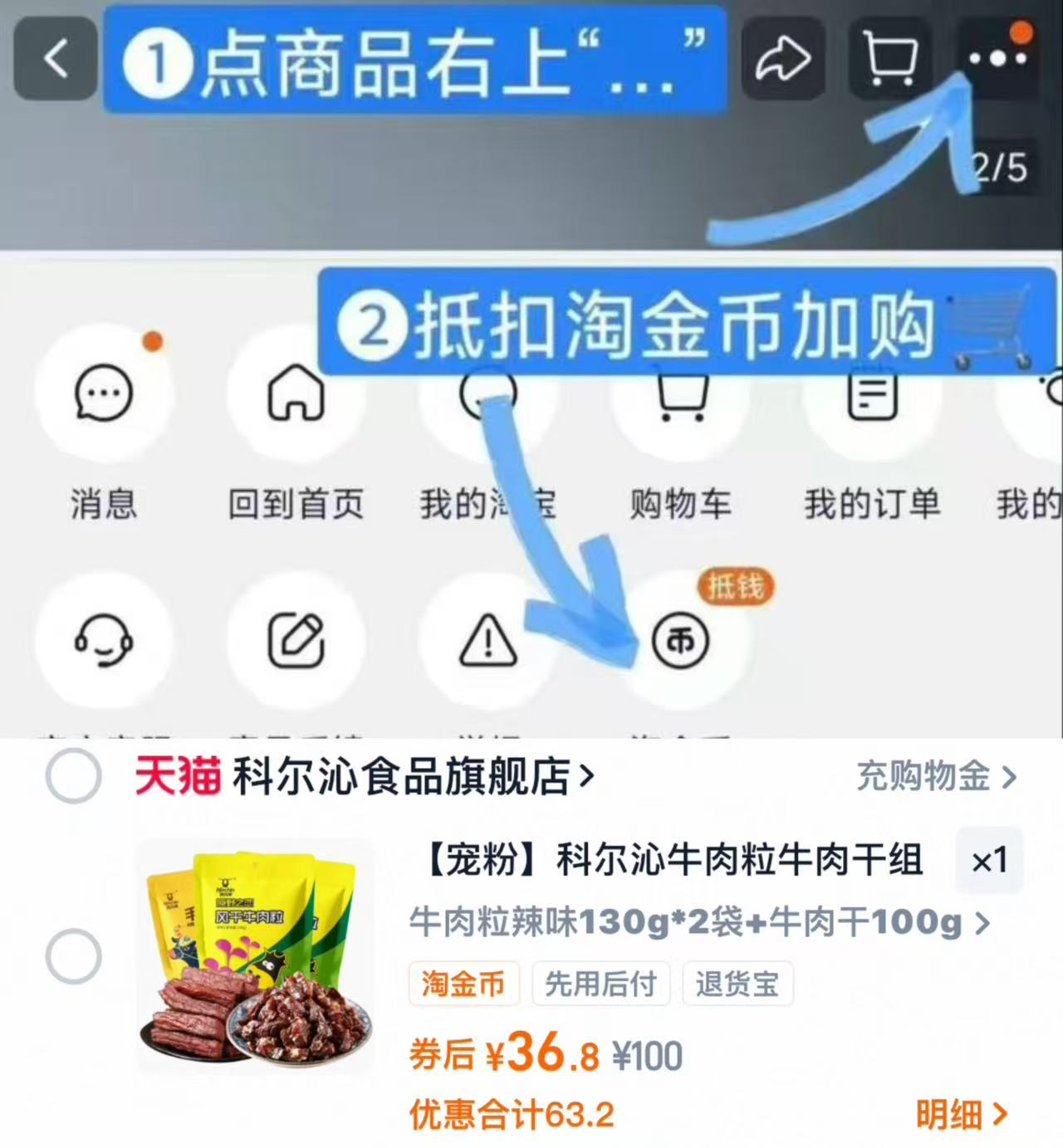Open the share panel via arrow icon

pyautogui.click(x=783, y=58)
